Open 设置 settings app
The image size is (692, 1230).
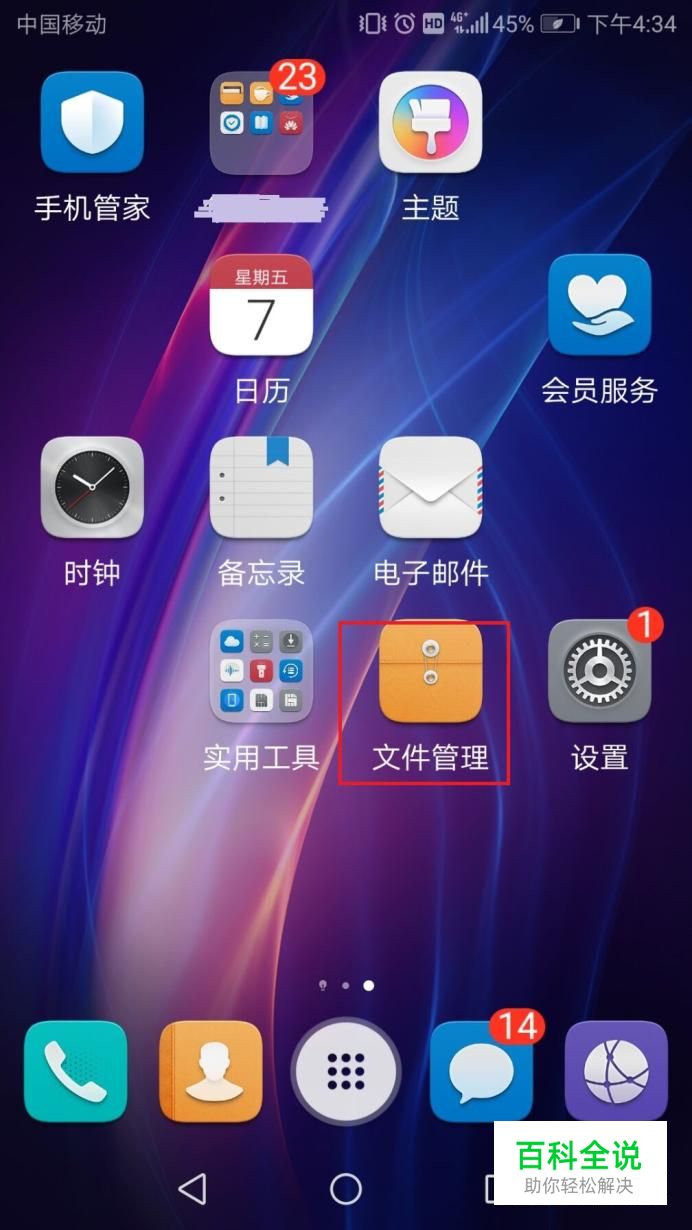click(x=599, y=671)
